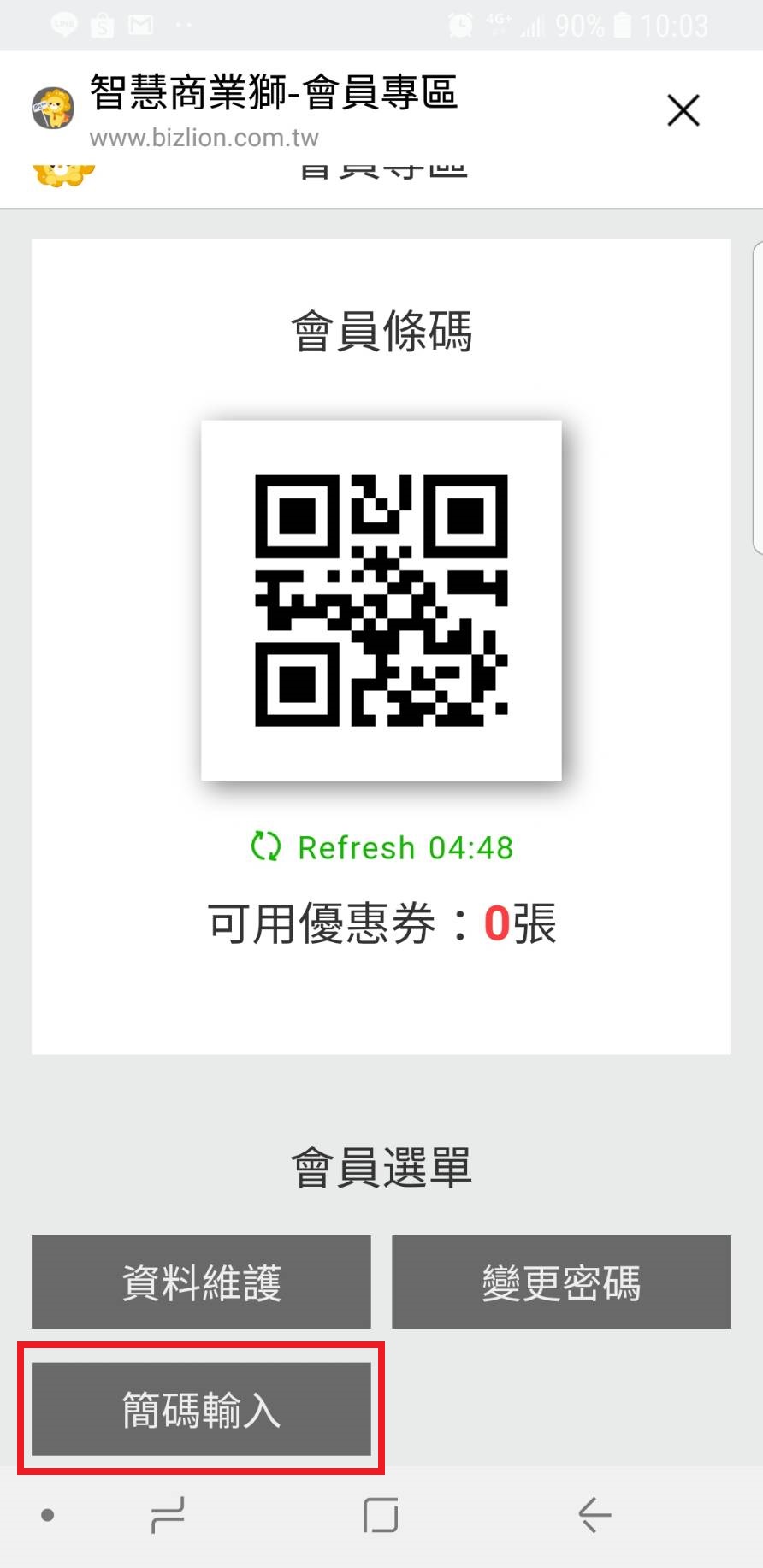Open 資料維護 data maintenance
The width and height of the screenshot is (763, 1568).
pos(201,1282)
